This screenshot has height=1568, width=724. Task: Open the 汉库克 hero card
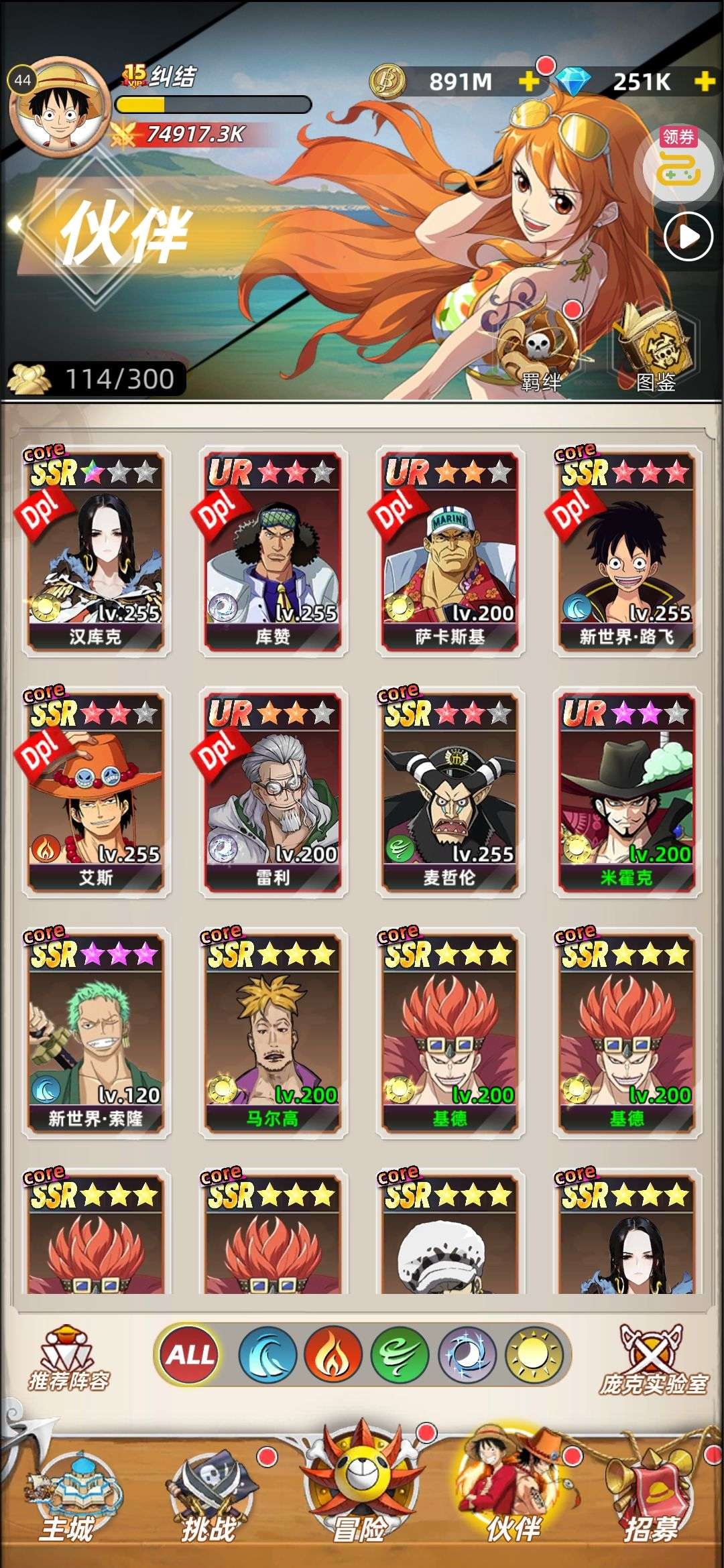(95, 550)
